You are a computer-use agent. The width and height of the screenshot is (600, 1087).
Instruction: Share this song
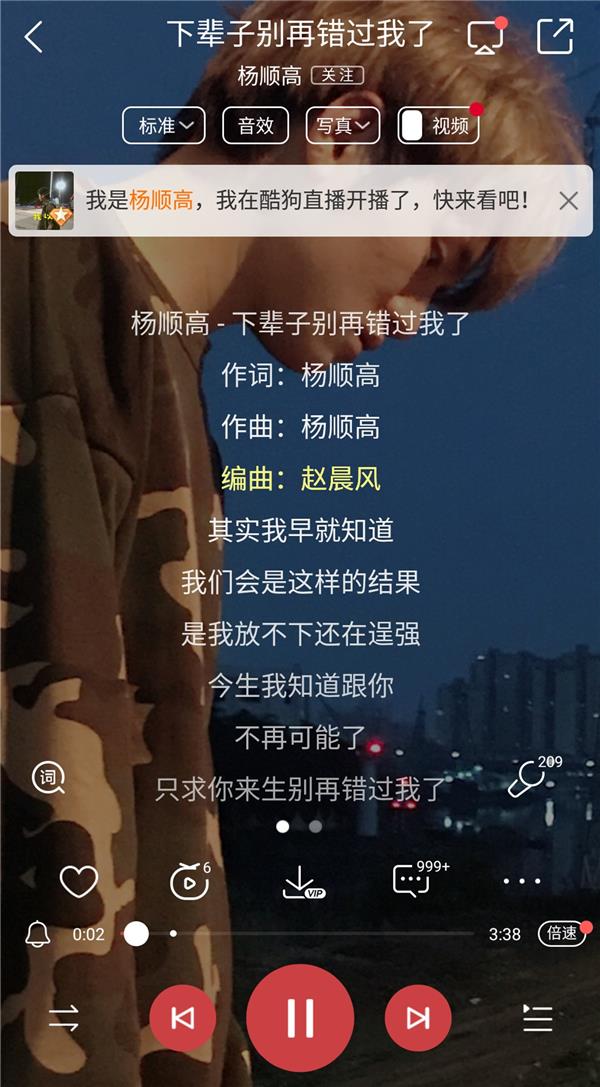(x=555, y=37)
